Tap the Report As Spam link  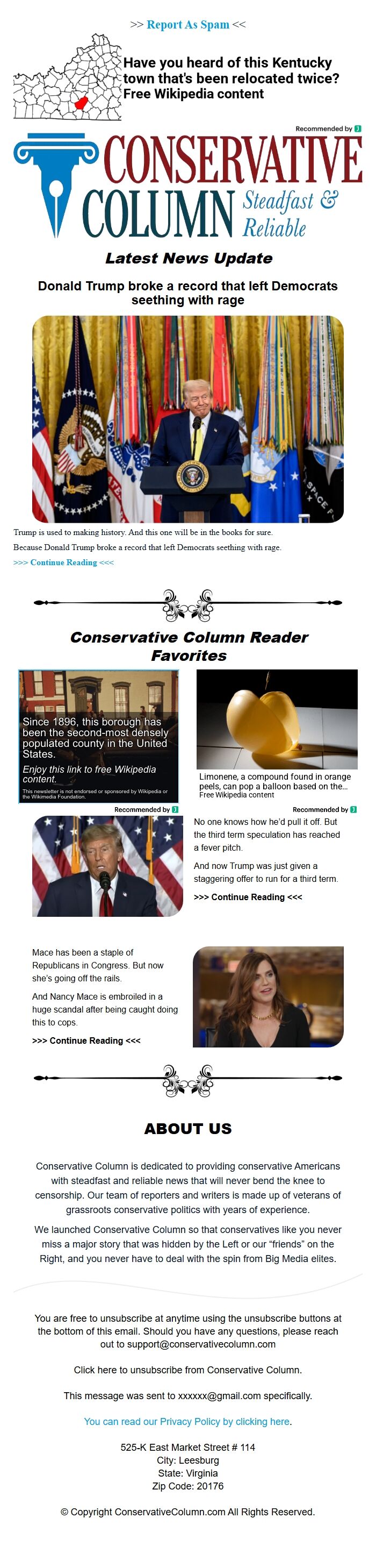tap(187, 25)
